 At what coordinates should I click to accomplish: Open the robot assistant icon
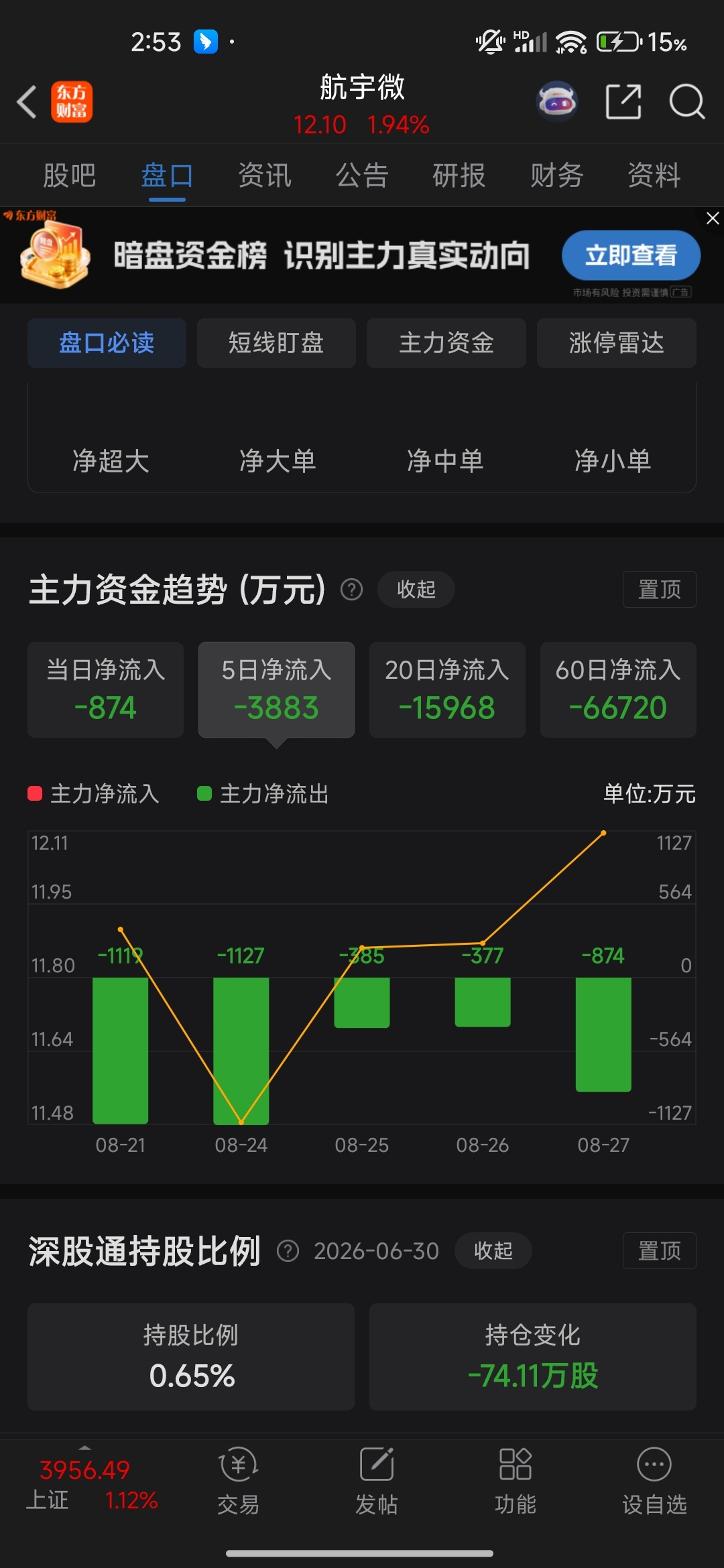click(557, 102)
